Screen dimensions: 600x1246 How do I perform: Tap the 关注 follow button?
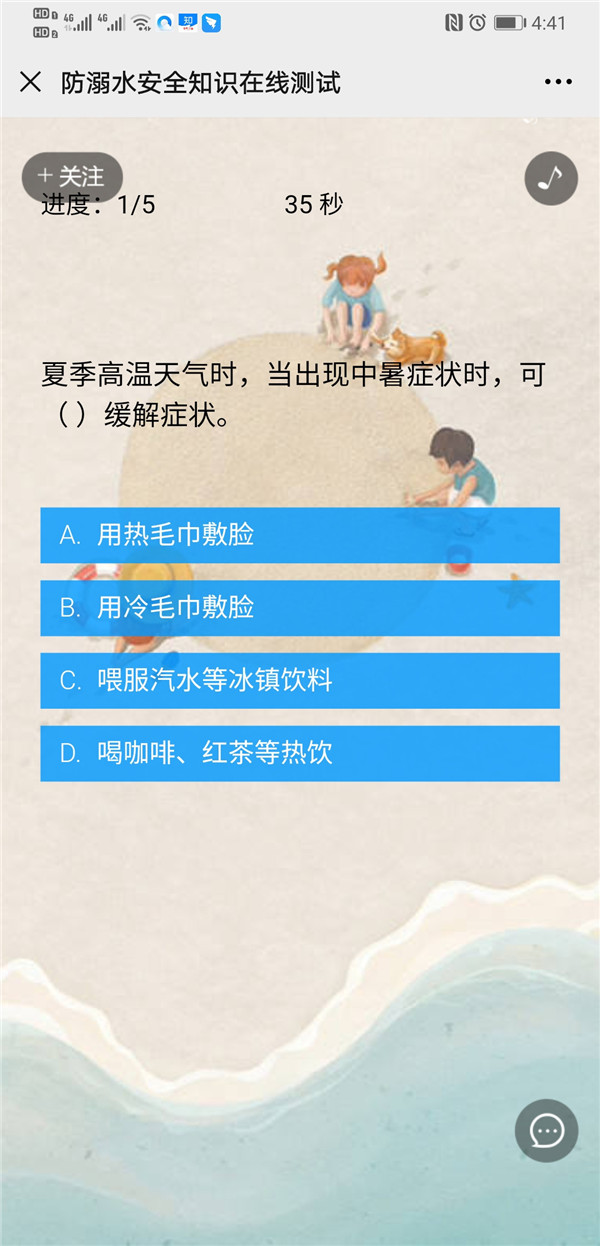click(x=72, y=176)
